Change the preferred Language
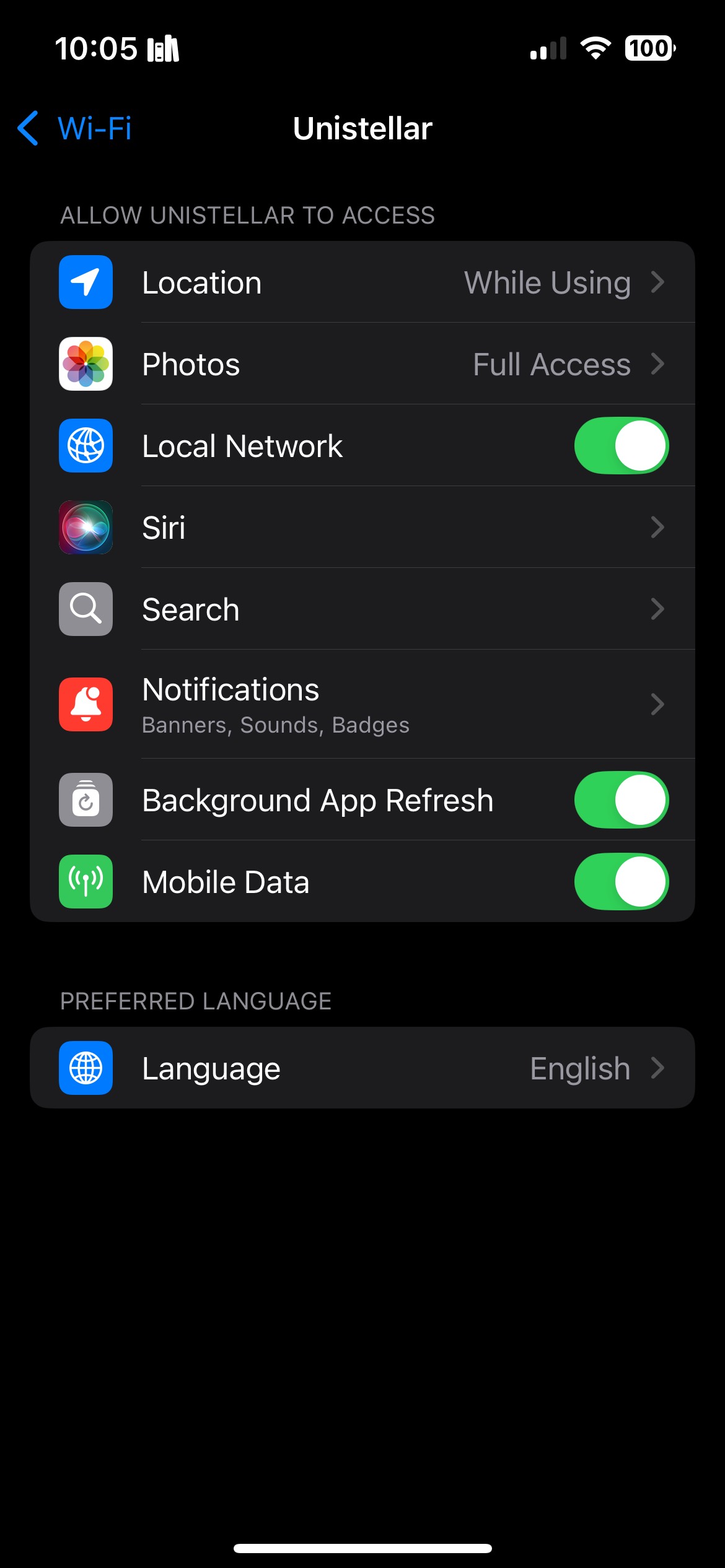 pos(362,1068)
